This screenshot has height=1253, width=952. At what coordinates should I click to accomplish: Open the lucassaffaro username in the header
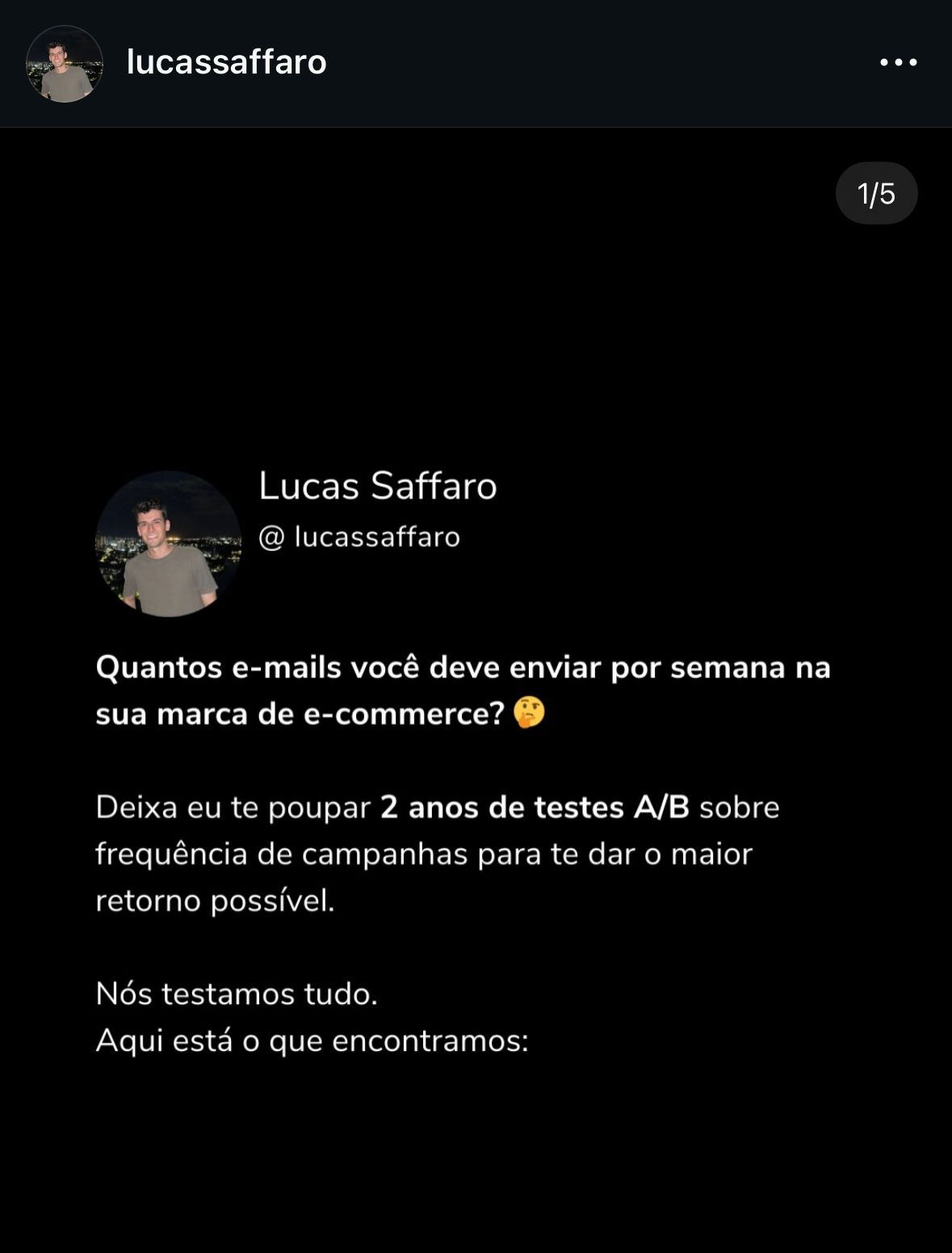click(226, 62)
